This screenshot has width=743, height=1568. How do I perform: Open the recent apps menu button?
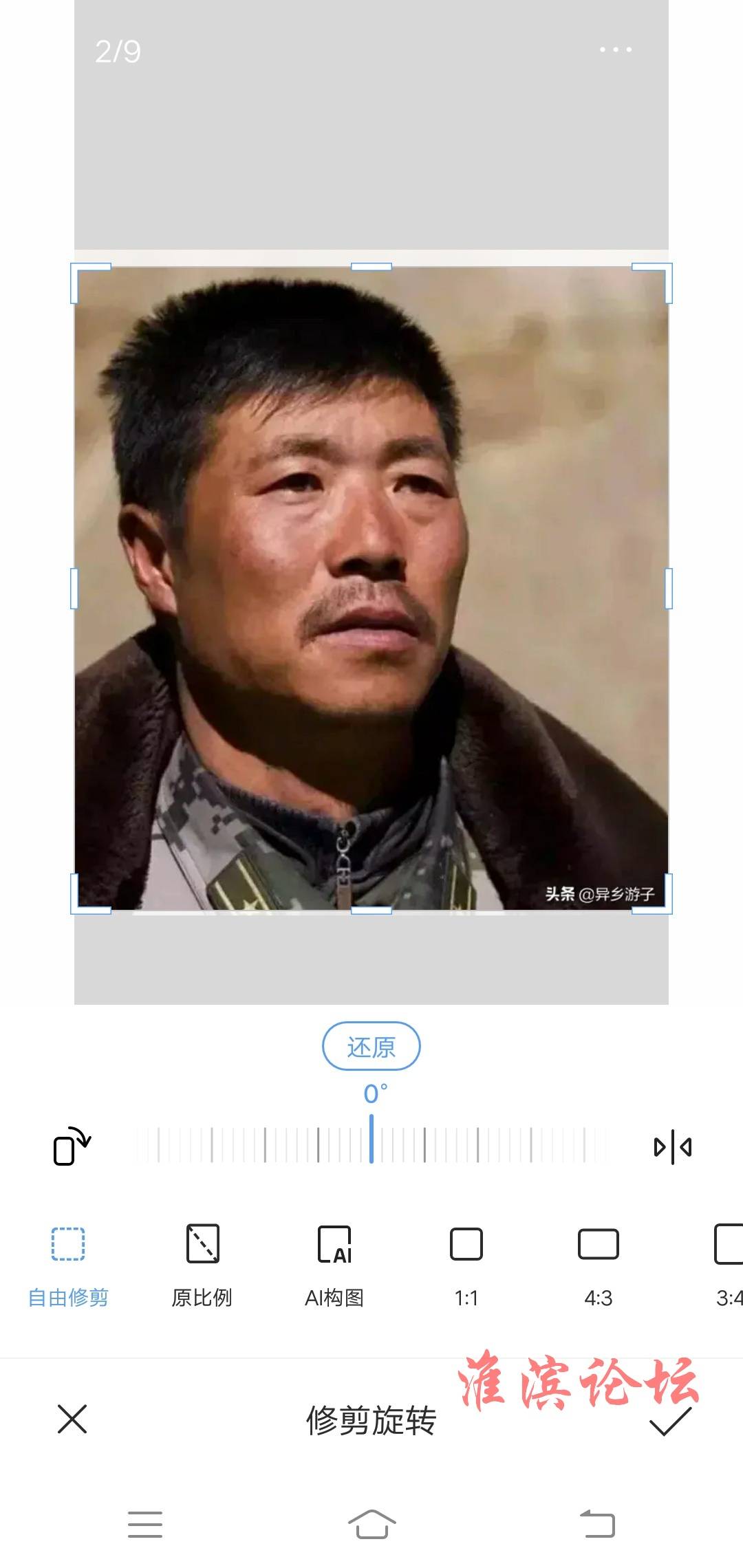[x=145, y=1524]
